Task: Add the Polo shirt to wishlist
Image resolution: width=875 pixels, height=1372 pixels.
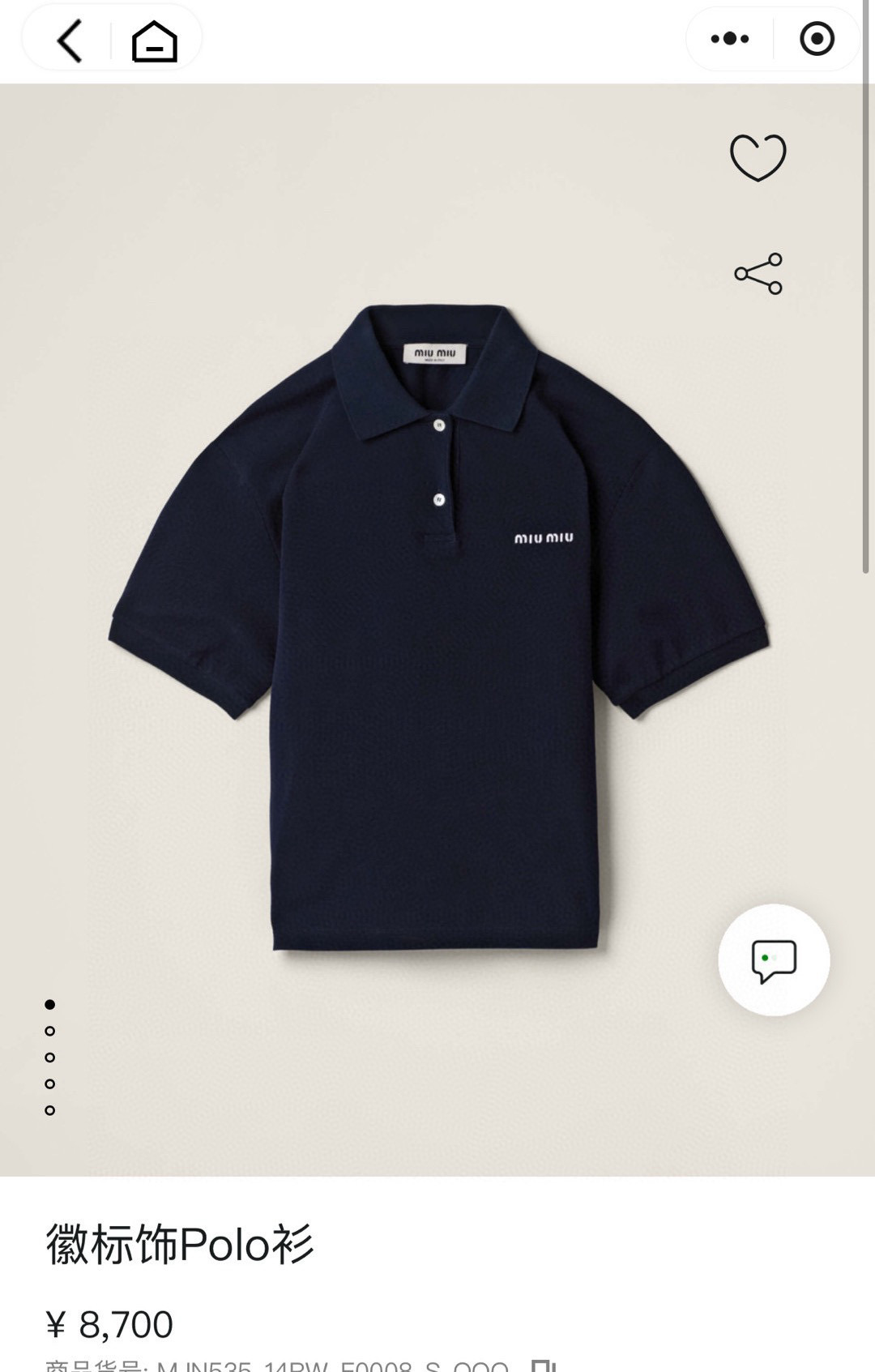Action: 758,157
